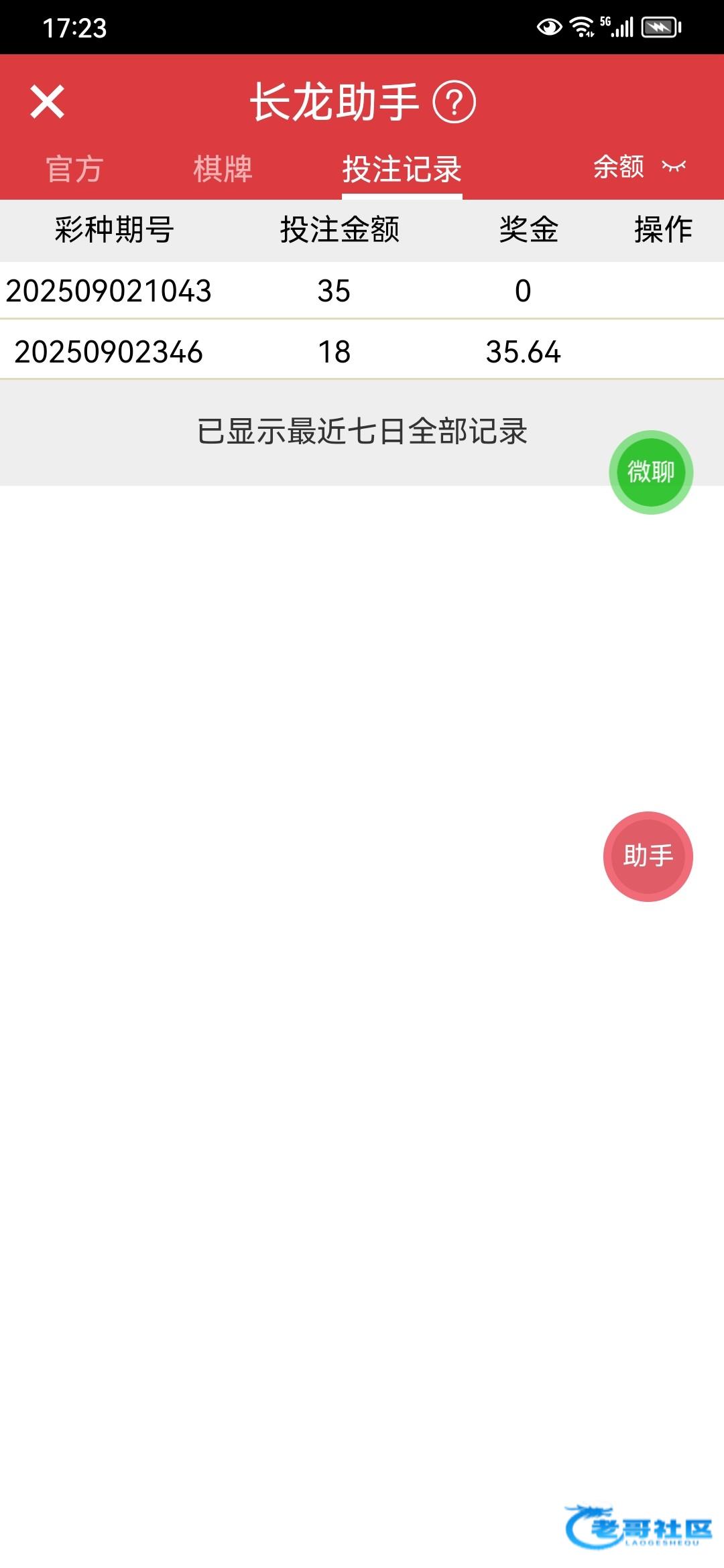Viewport: 724px width, 1568px height.
Task: Open the help question mark icon
Action: [x=455, y=103]
